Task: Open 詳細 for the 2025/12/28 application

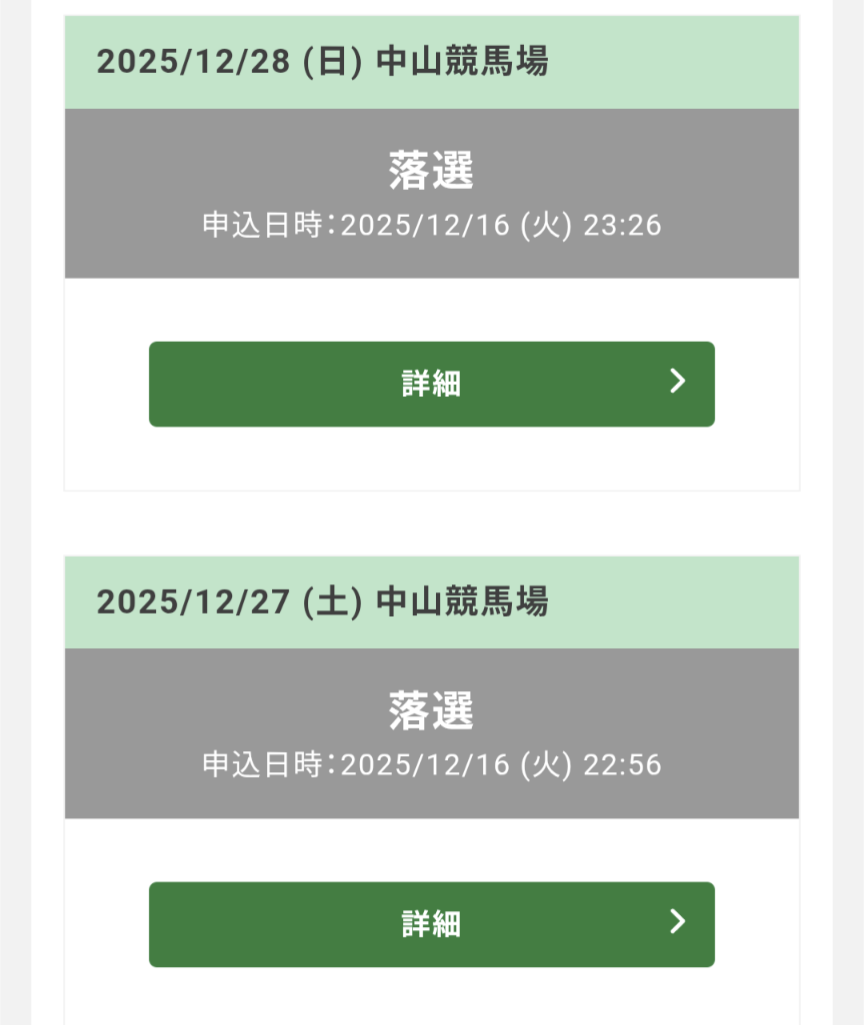Action: [431, 384]
